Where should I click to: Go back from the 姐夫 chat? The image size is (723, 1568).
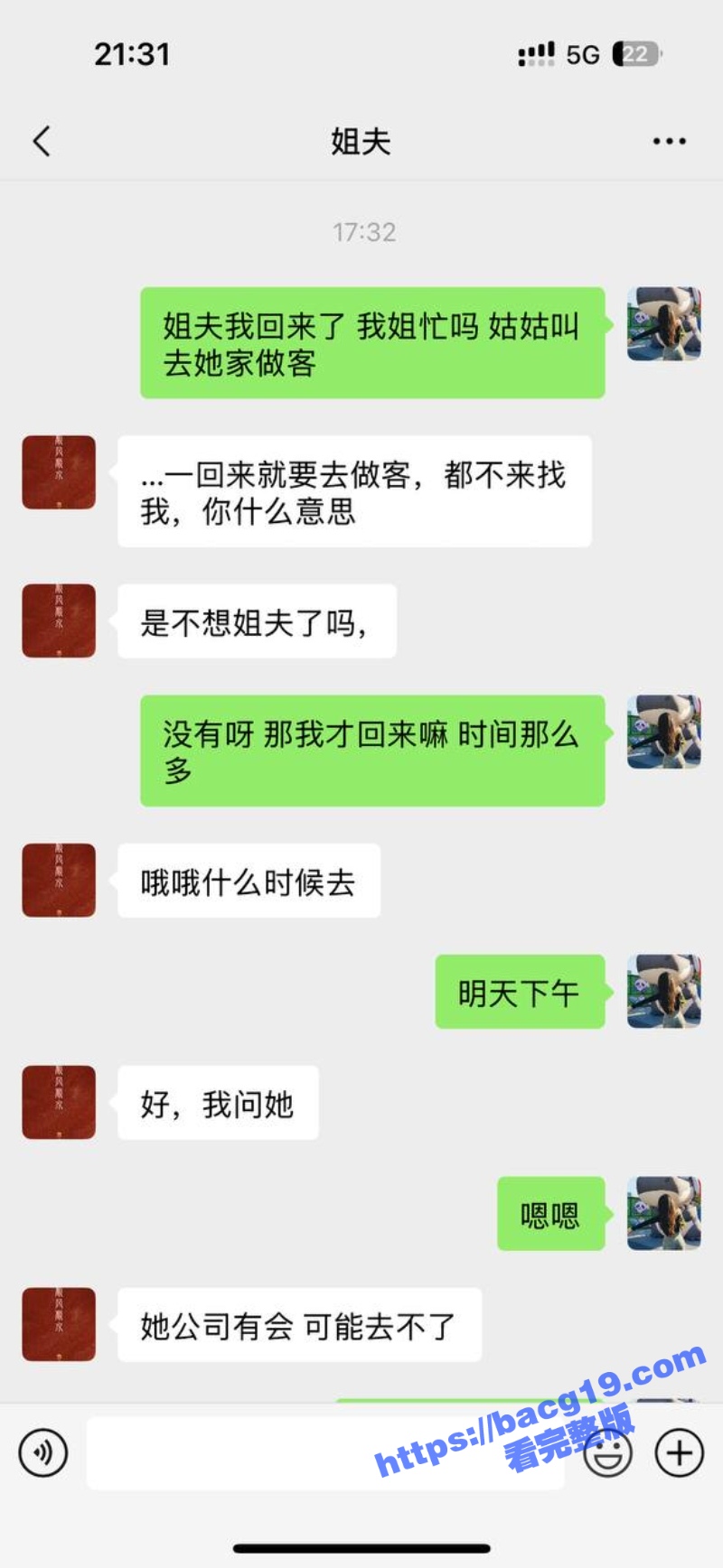42,141
